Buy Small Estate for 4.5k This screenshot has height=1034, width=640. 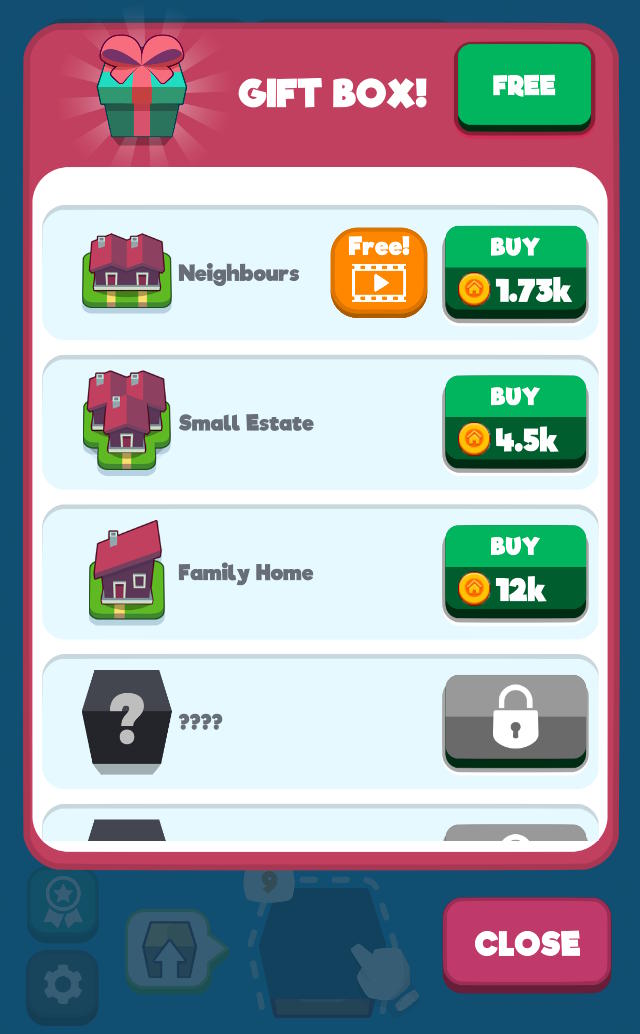[515, 422]
